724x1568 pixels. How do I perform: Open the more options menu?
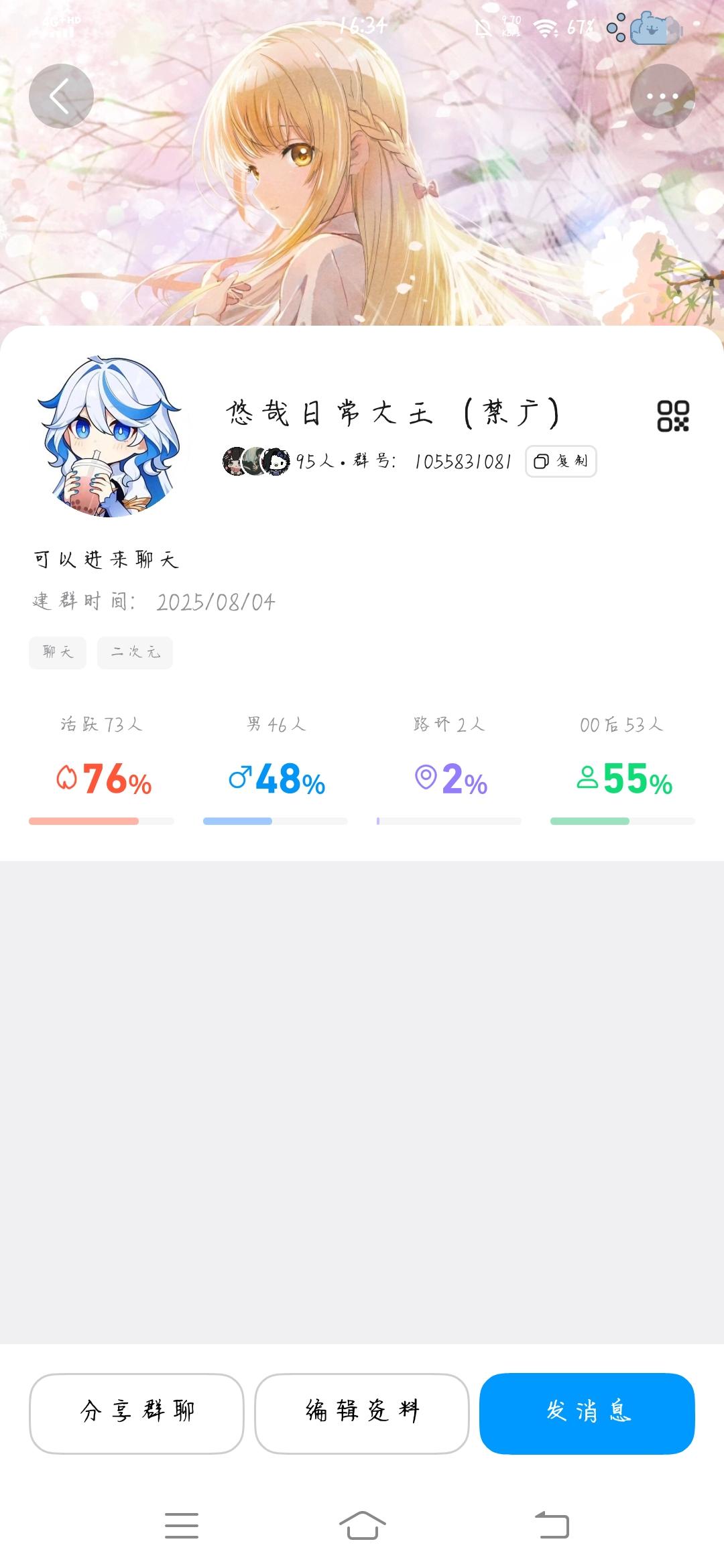tap(662, 96)
